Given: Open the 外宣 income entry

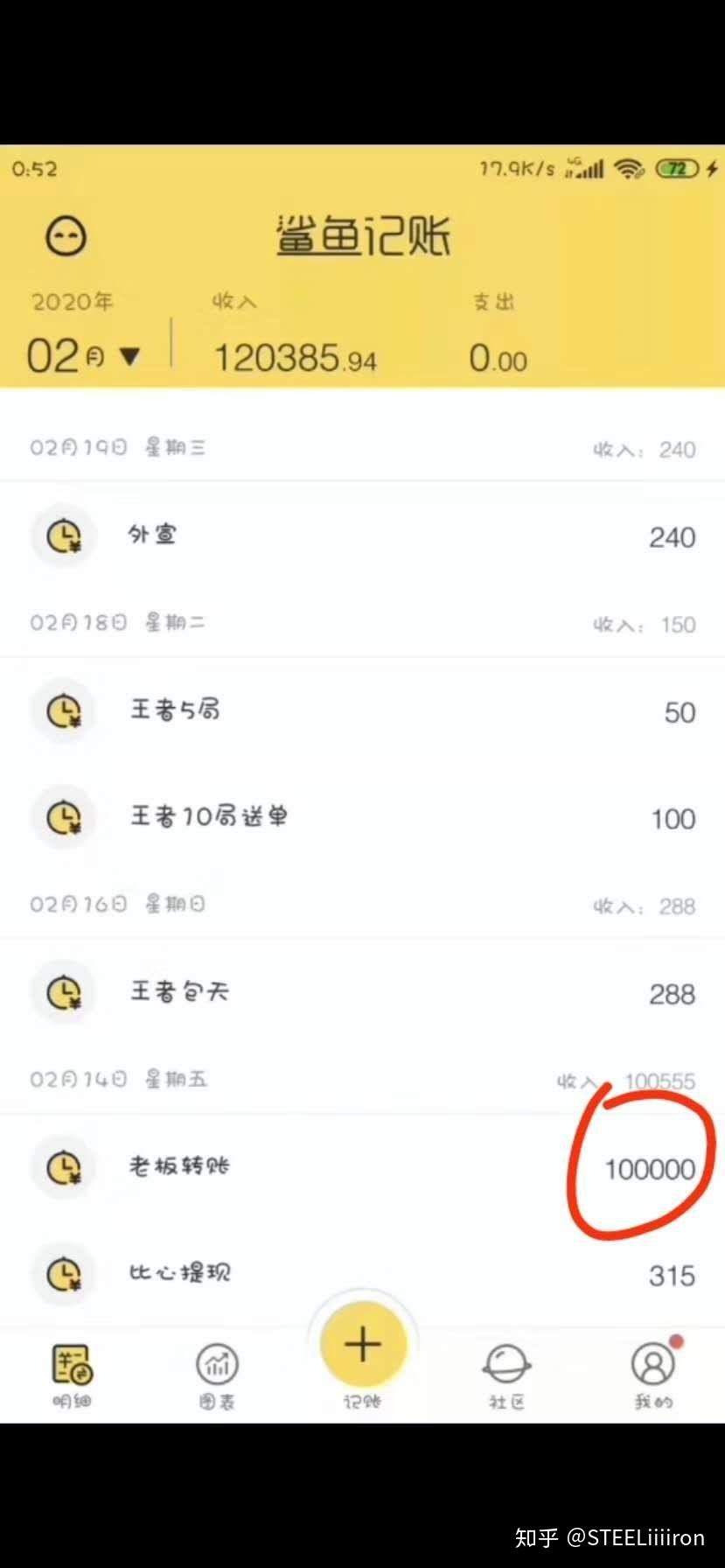Looking at the screenshot, I should (362, 535).
